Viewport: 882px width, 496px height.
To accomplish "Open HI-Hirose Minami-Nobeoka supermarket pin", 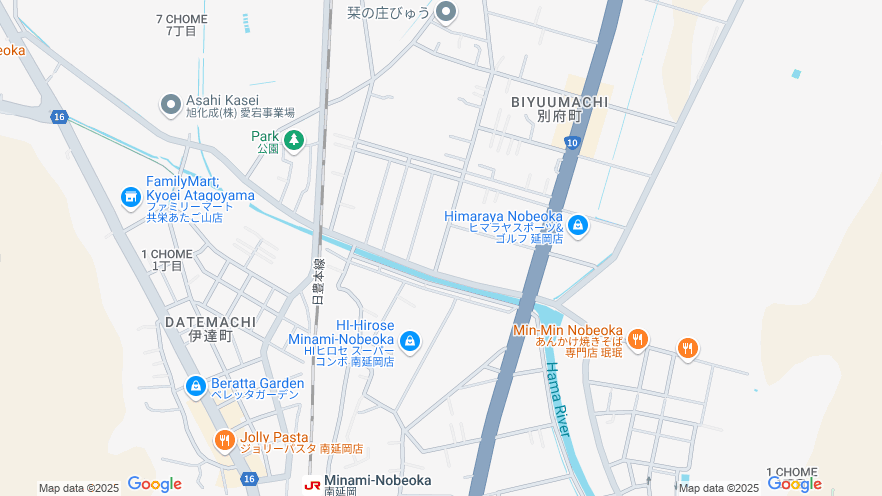I will pyautogui.click(x=409, y=342).
